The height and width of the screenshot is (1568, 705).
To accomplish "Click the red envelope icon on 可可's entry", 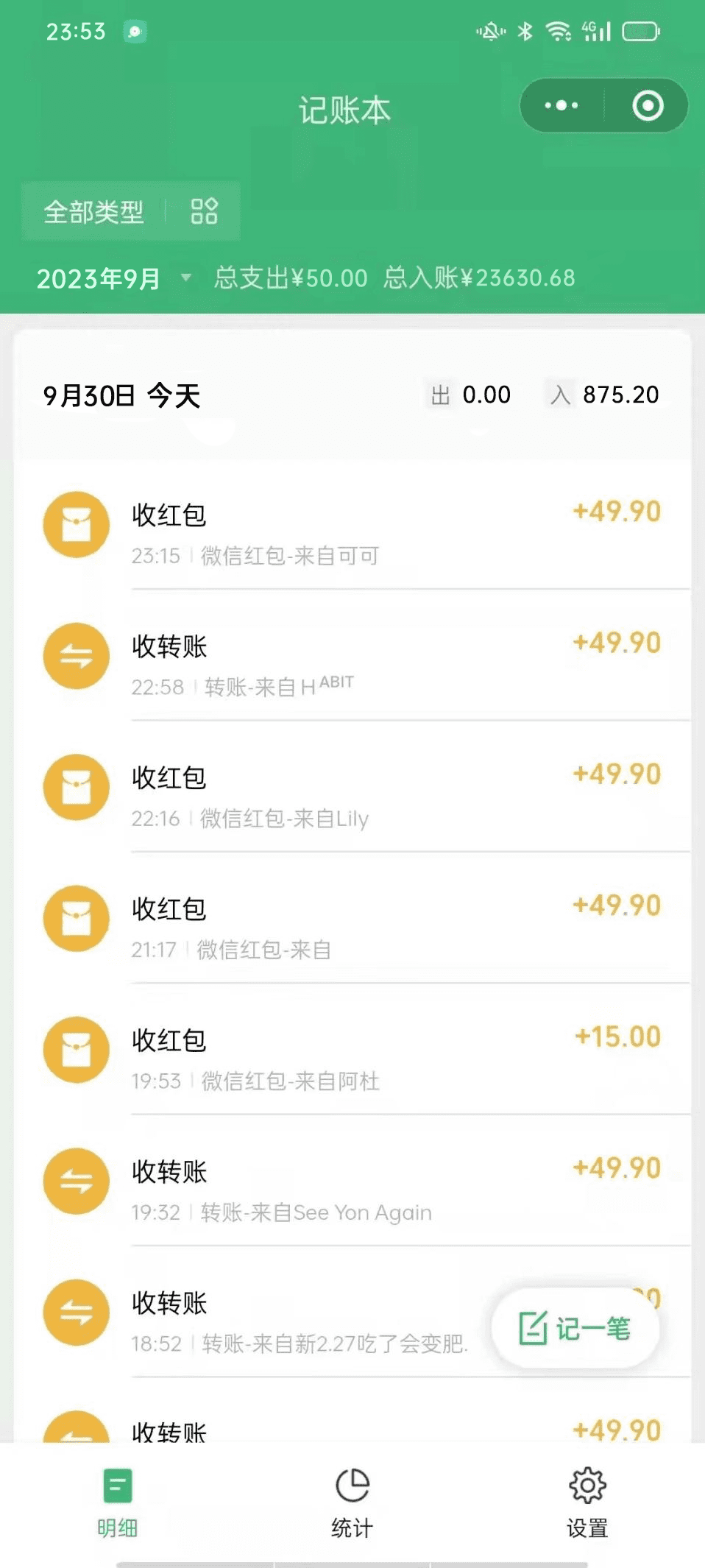I will point(76,525).
